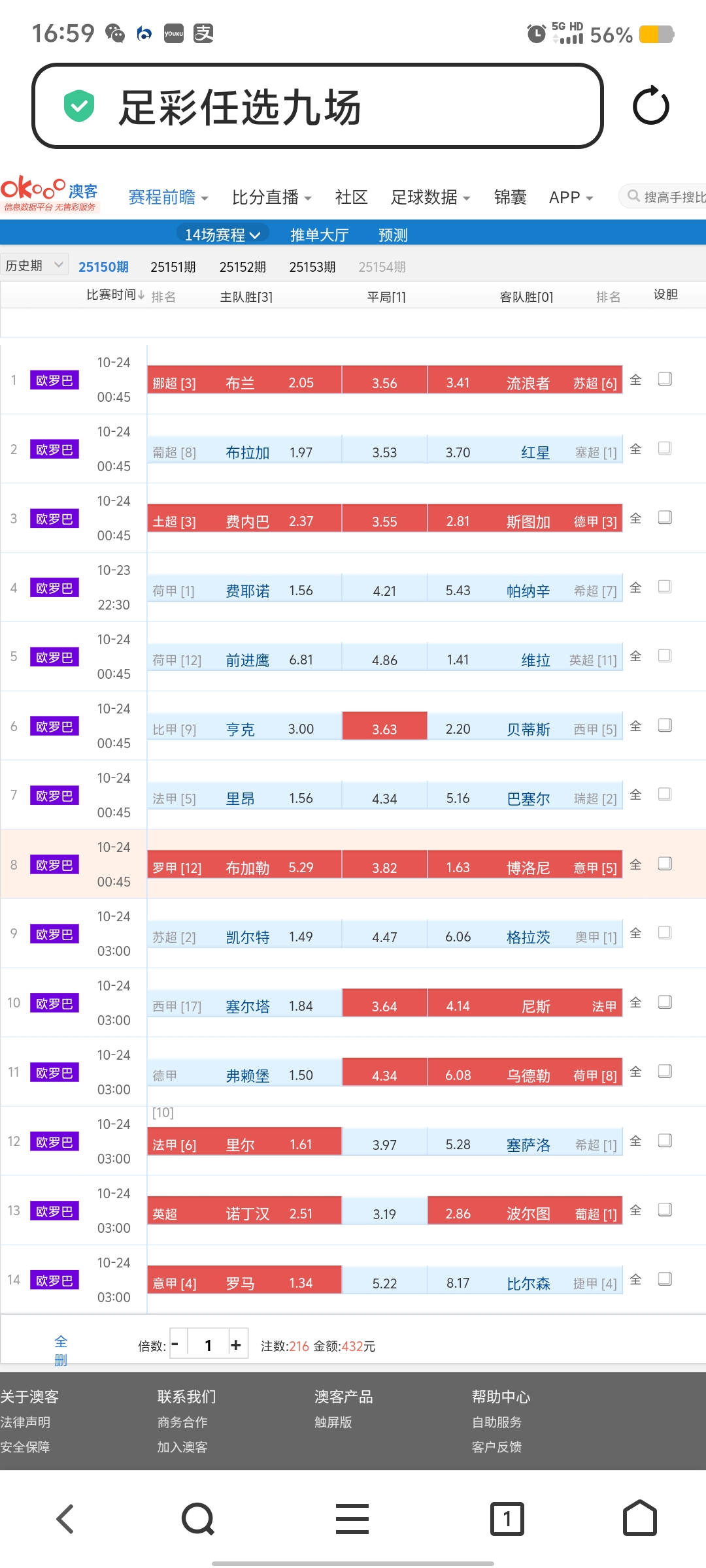The image size is (706, 1568).
Task: Expand the 赛程前瞻 menu
Action: 168,197
